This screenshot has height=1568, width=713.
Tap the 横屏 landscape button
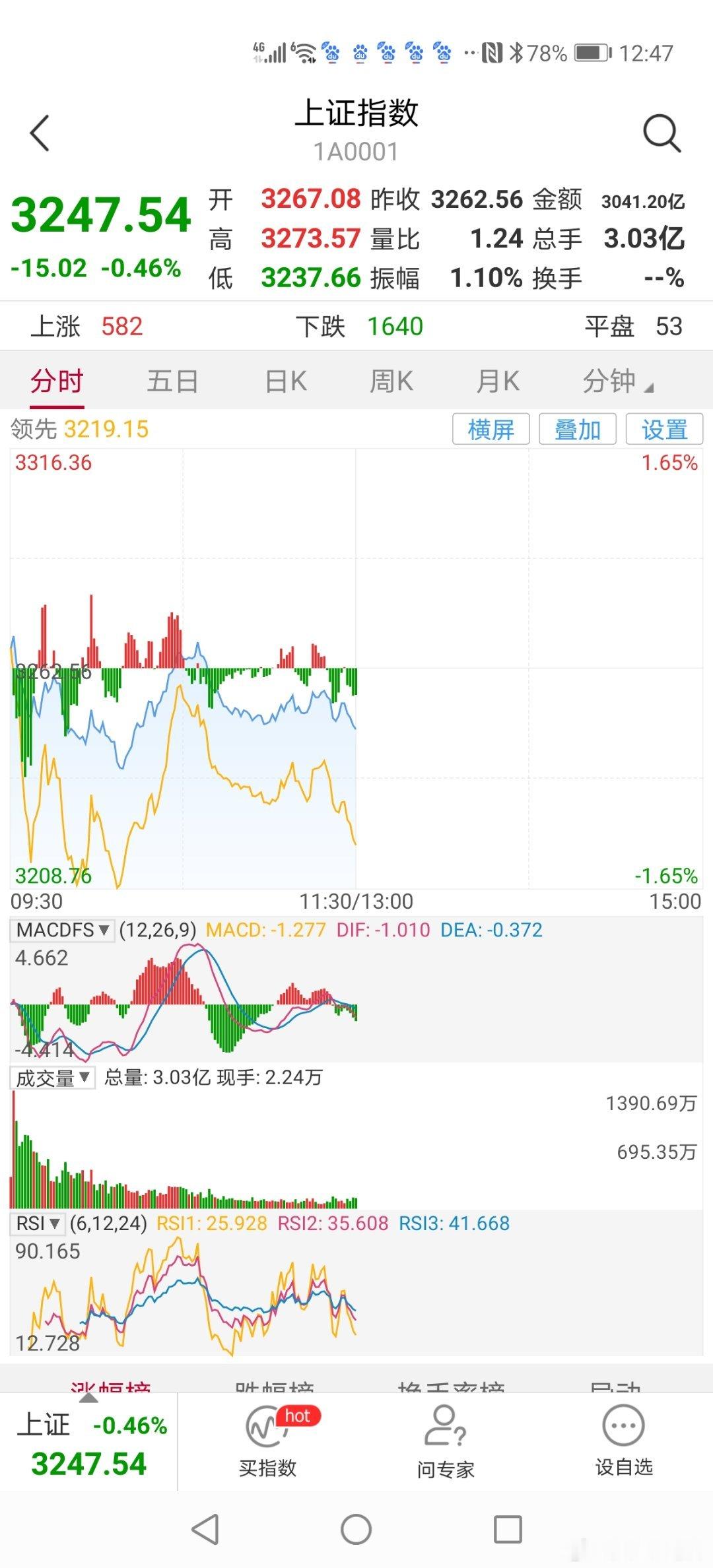point(491,430)
